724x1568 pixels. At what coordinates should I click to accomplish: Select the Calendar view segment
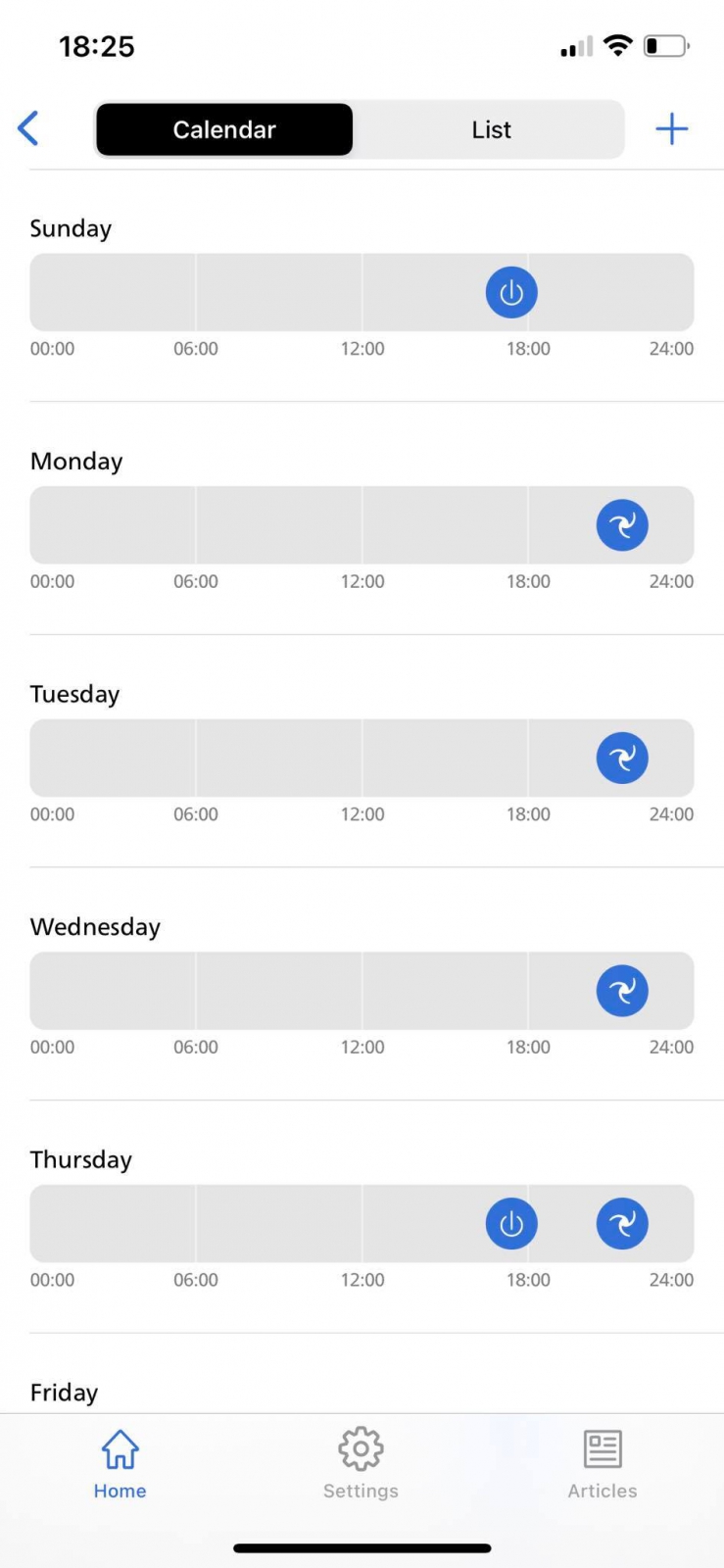pos(224,129)
